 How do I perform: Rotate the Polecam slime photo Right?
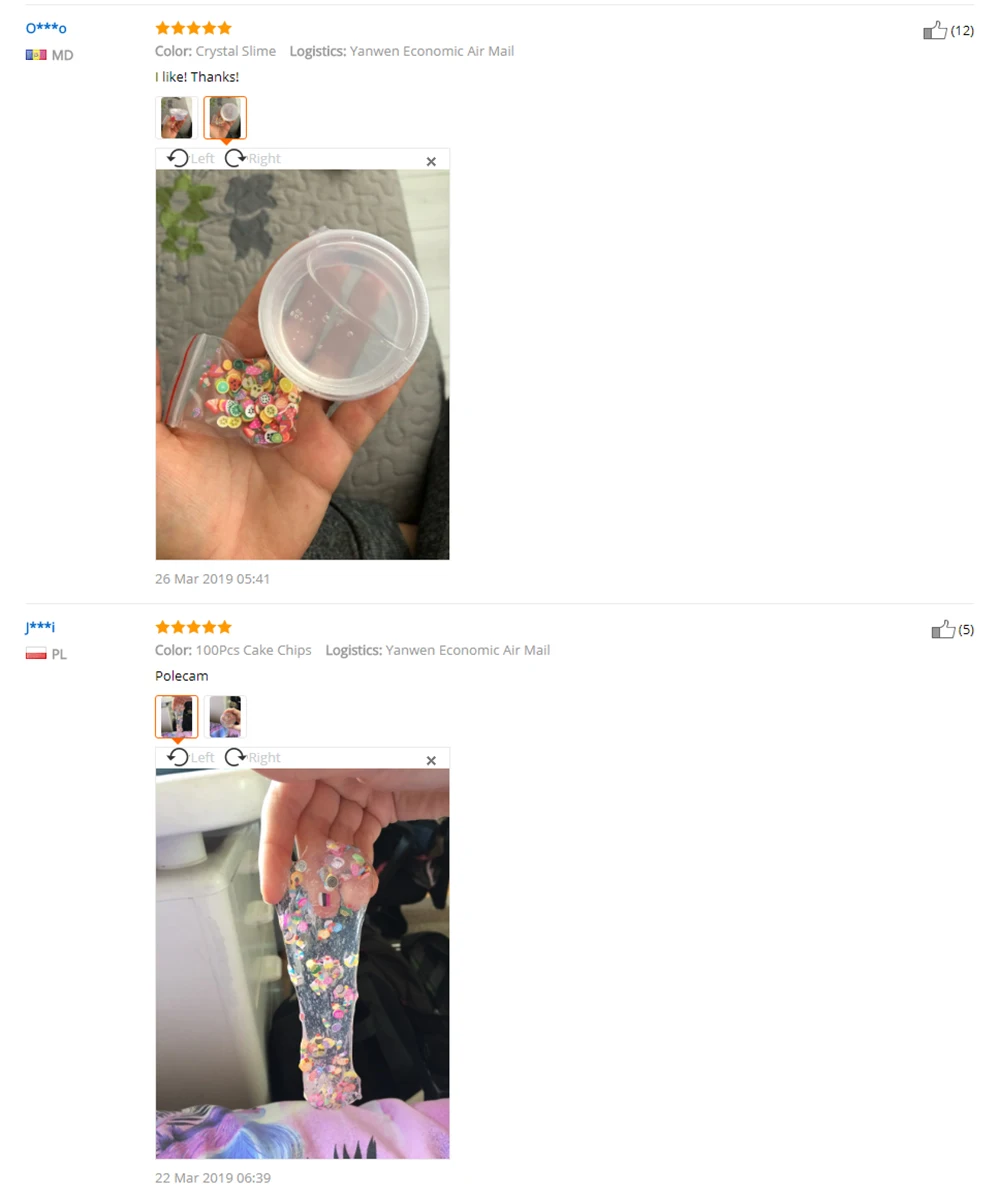(x=254, y=757)
